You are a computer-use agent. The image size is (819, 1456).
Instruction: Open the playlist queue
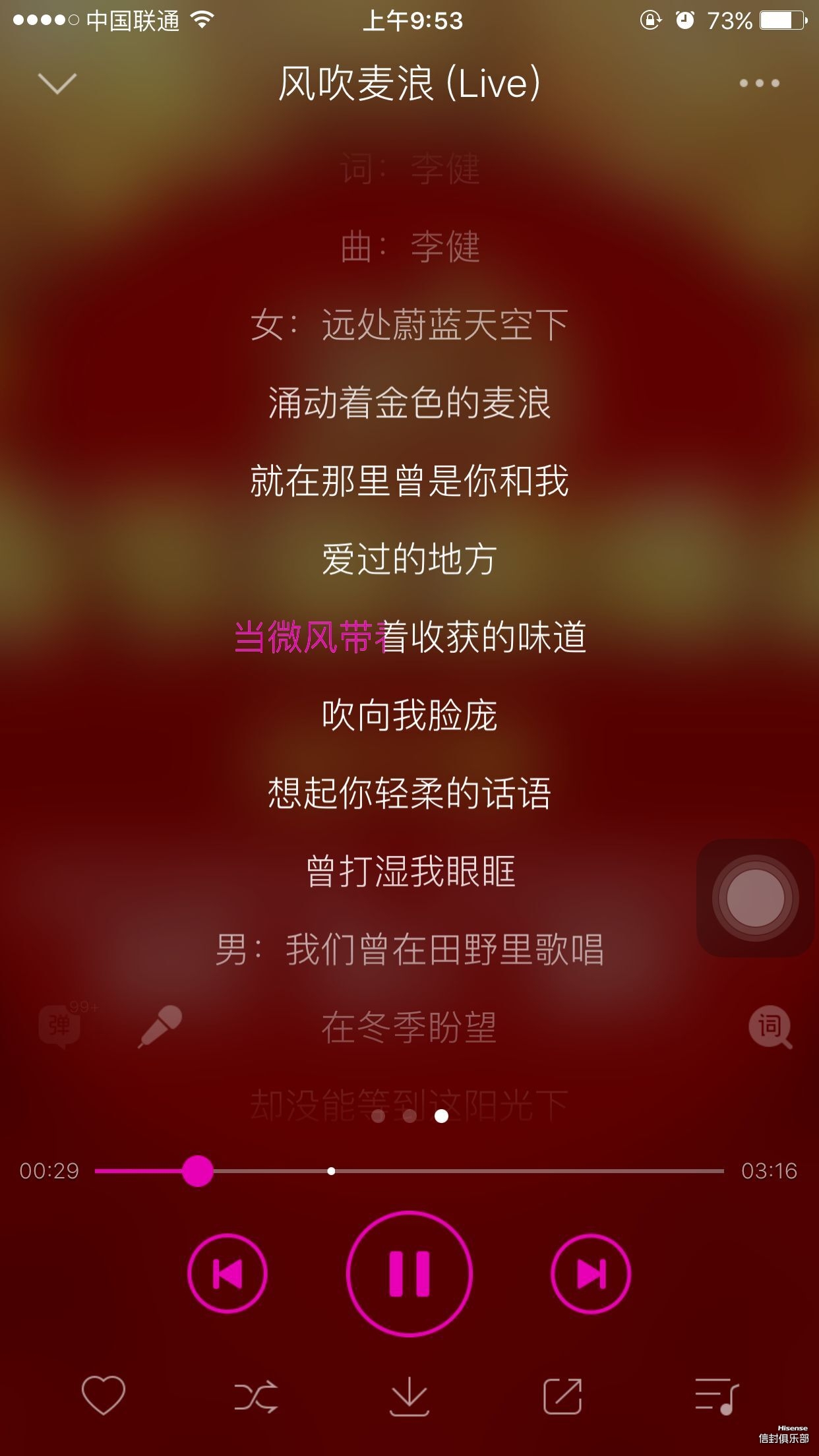tap(717, 1395)
